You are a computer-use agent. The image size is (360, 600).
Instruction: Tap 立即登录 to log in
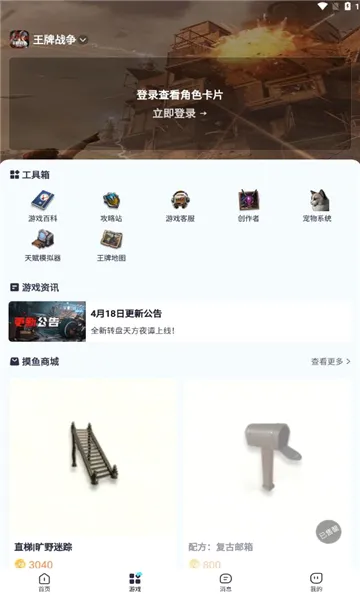pyautogui.click(x=180, y=113)
